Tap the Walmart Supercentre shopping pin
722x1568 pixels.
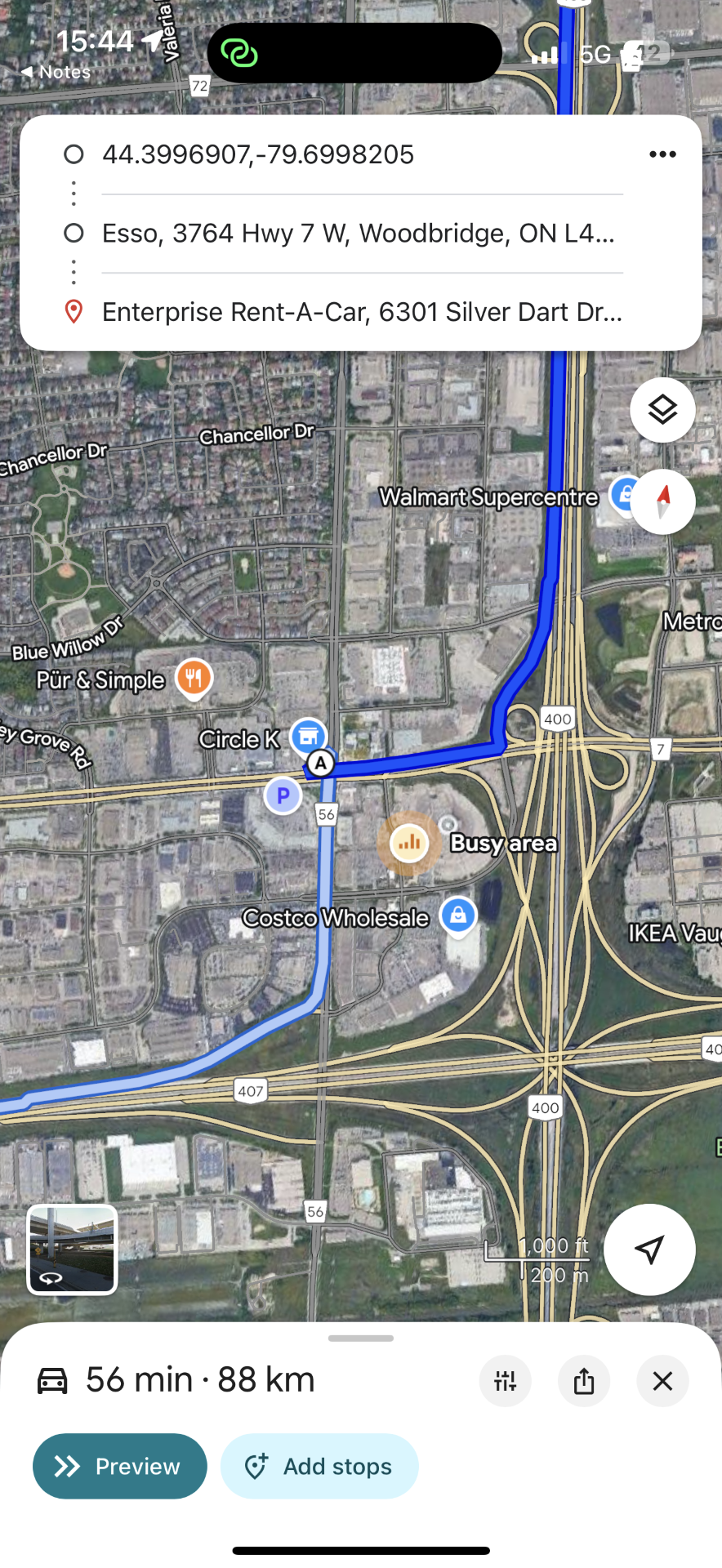[x=625, y=494]
